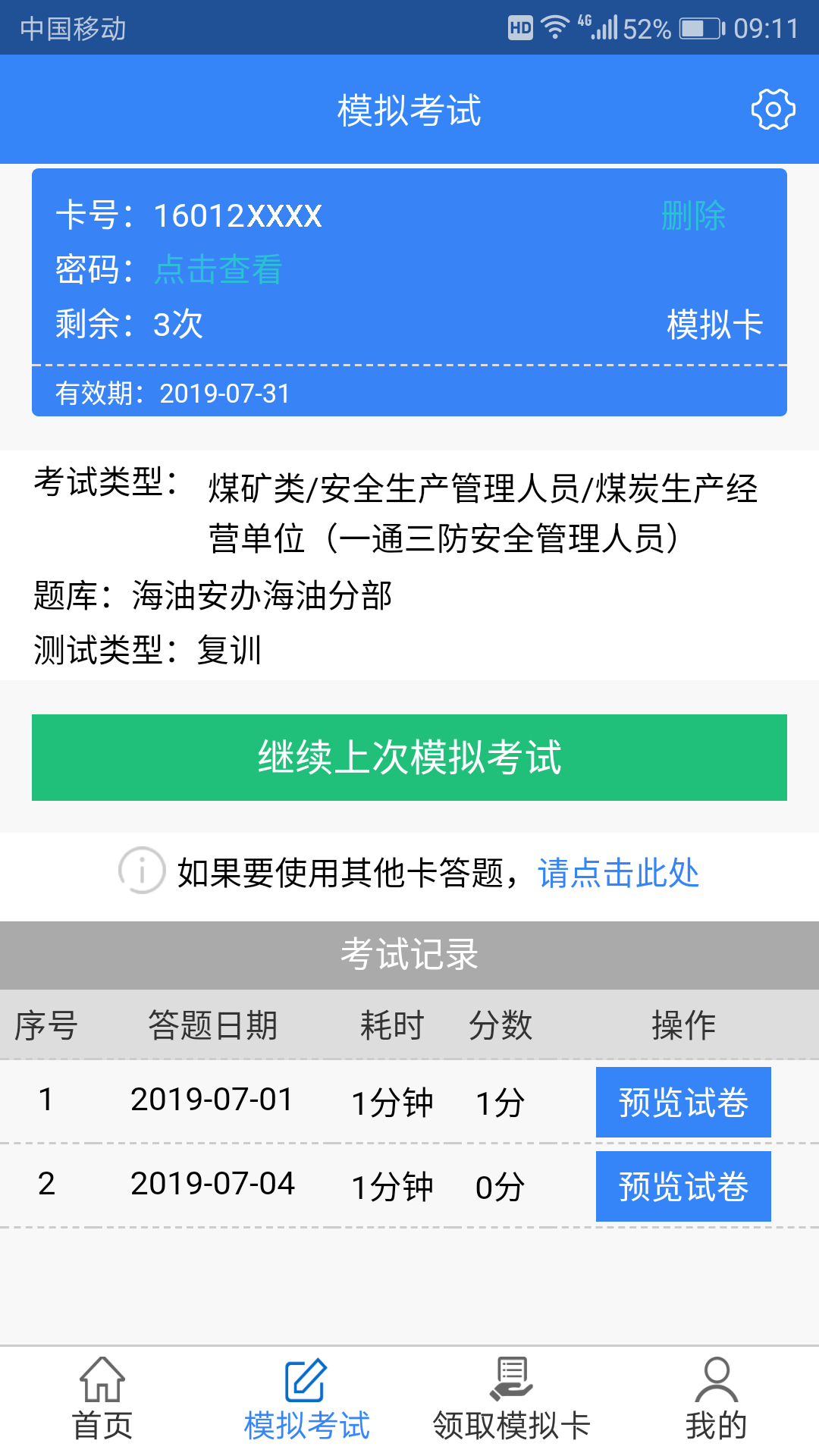This screenshot has height=1456, width=819.
Task: Go to the 首页 tab
Action: (x=102, y=1400)
